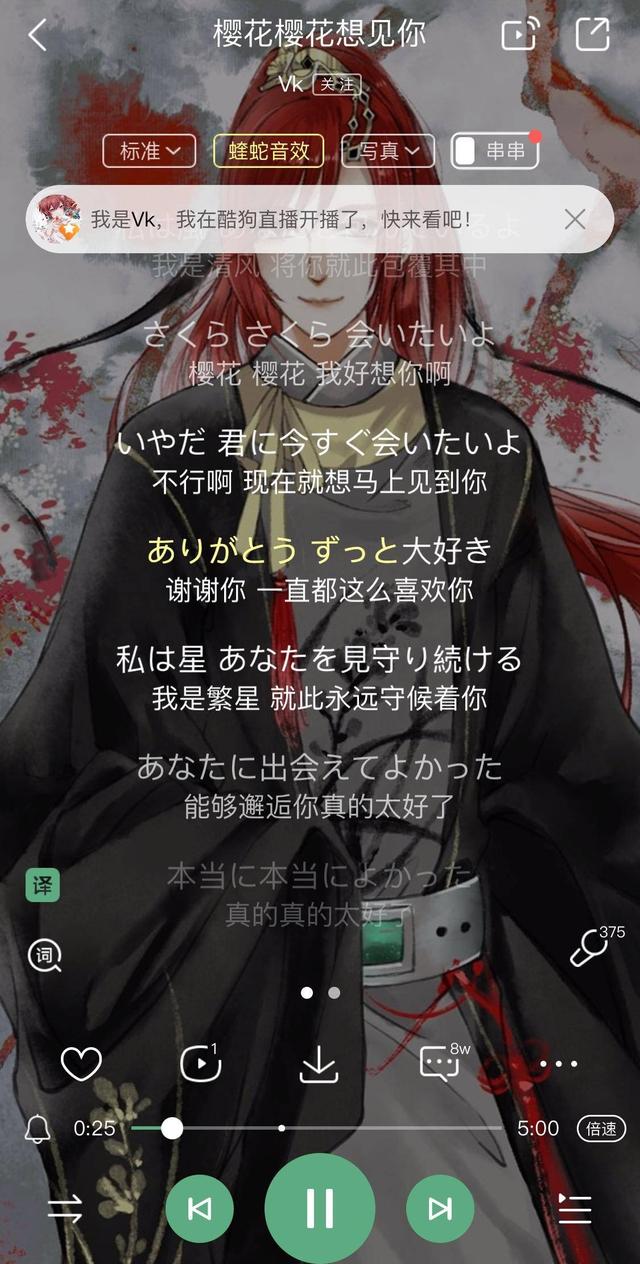Like this song with heart icon
The image size is (640, 1264).
(81, 1065)
